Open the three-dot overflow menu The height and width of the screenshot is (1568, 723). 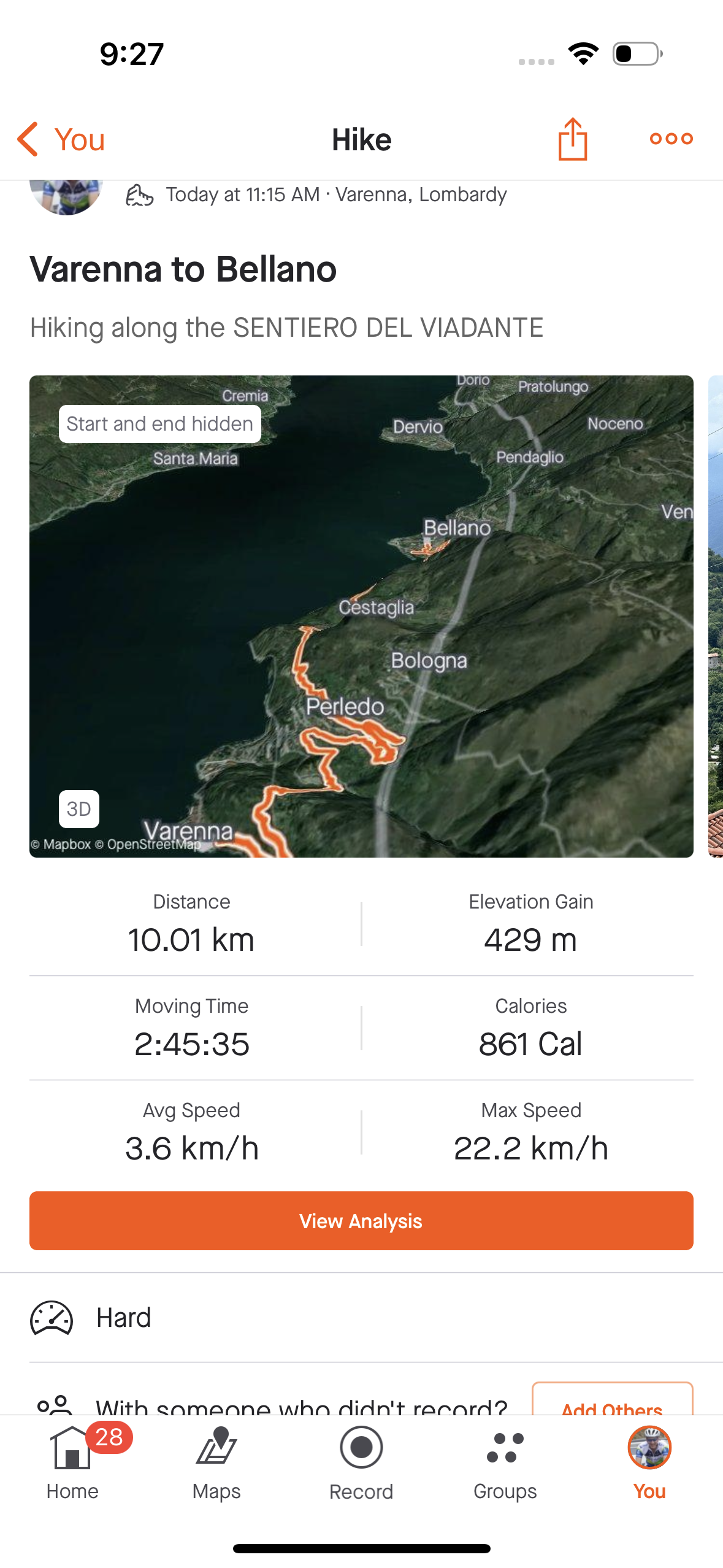pyautogui.click(x=671, y=139)
